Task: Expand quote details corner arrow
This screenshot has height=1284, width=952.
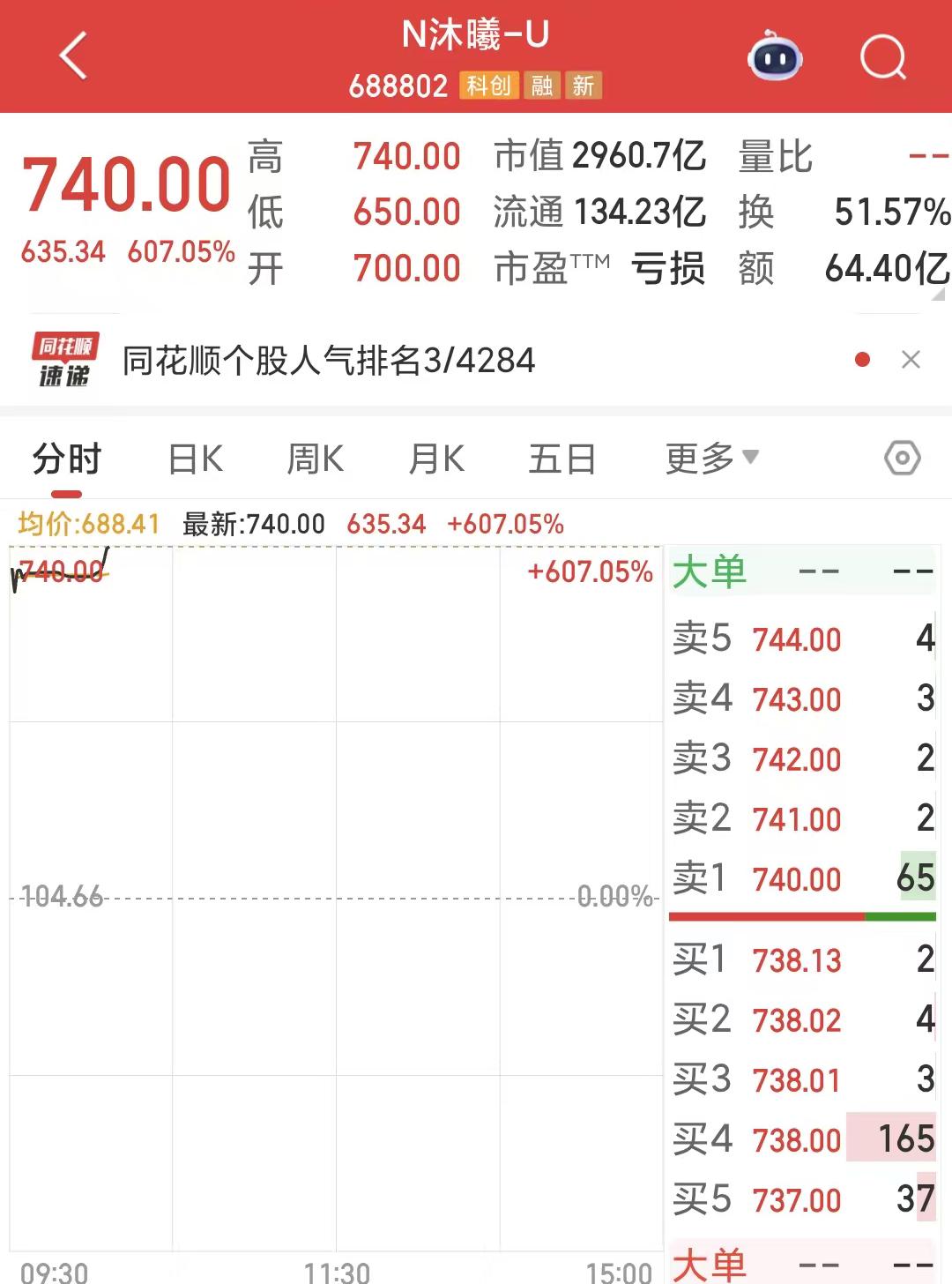Action: coord(937,295)
